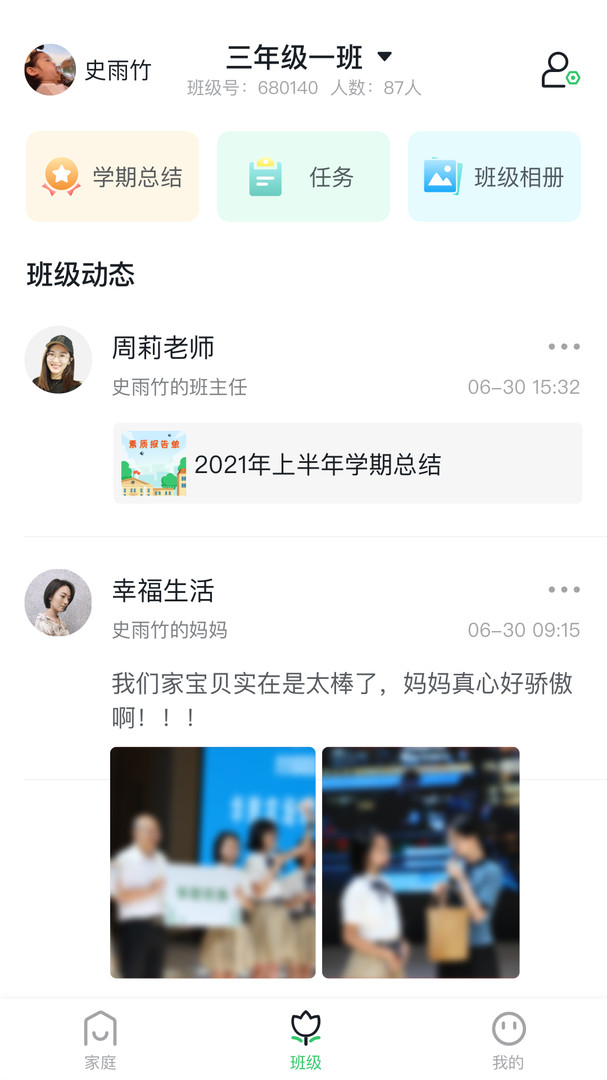Expand the 三年级一班 class dropdown
This screenshot has height=1080, width=607.
[x=384, y=57]
